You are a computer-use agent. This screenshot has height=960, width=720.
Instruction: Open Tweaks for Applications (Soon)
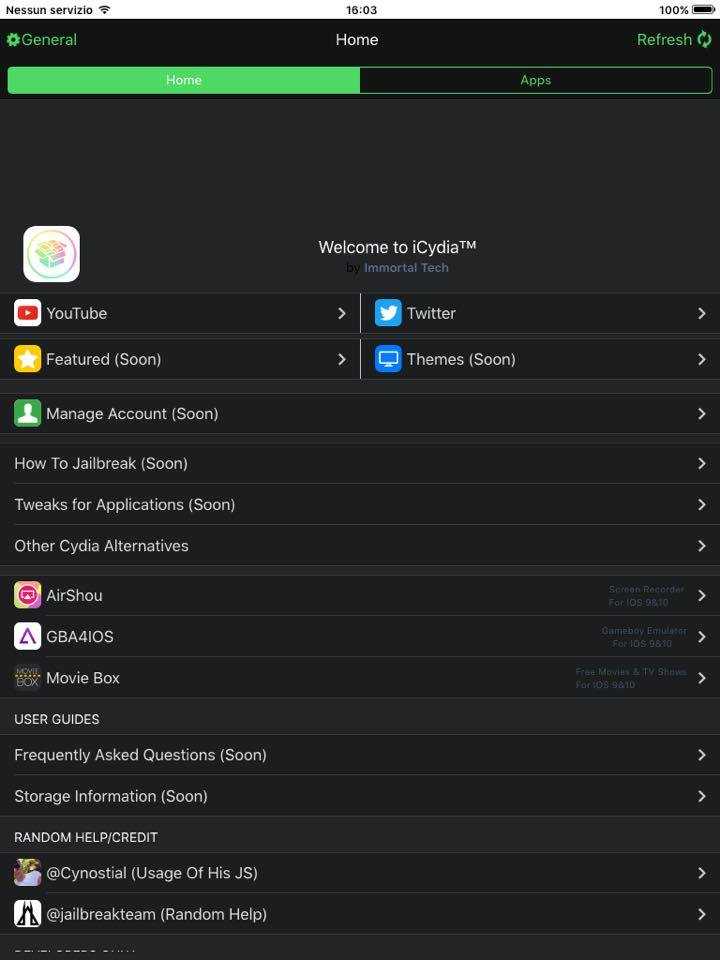(360, 504)
